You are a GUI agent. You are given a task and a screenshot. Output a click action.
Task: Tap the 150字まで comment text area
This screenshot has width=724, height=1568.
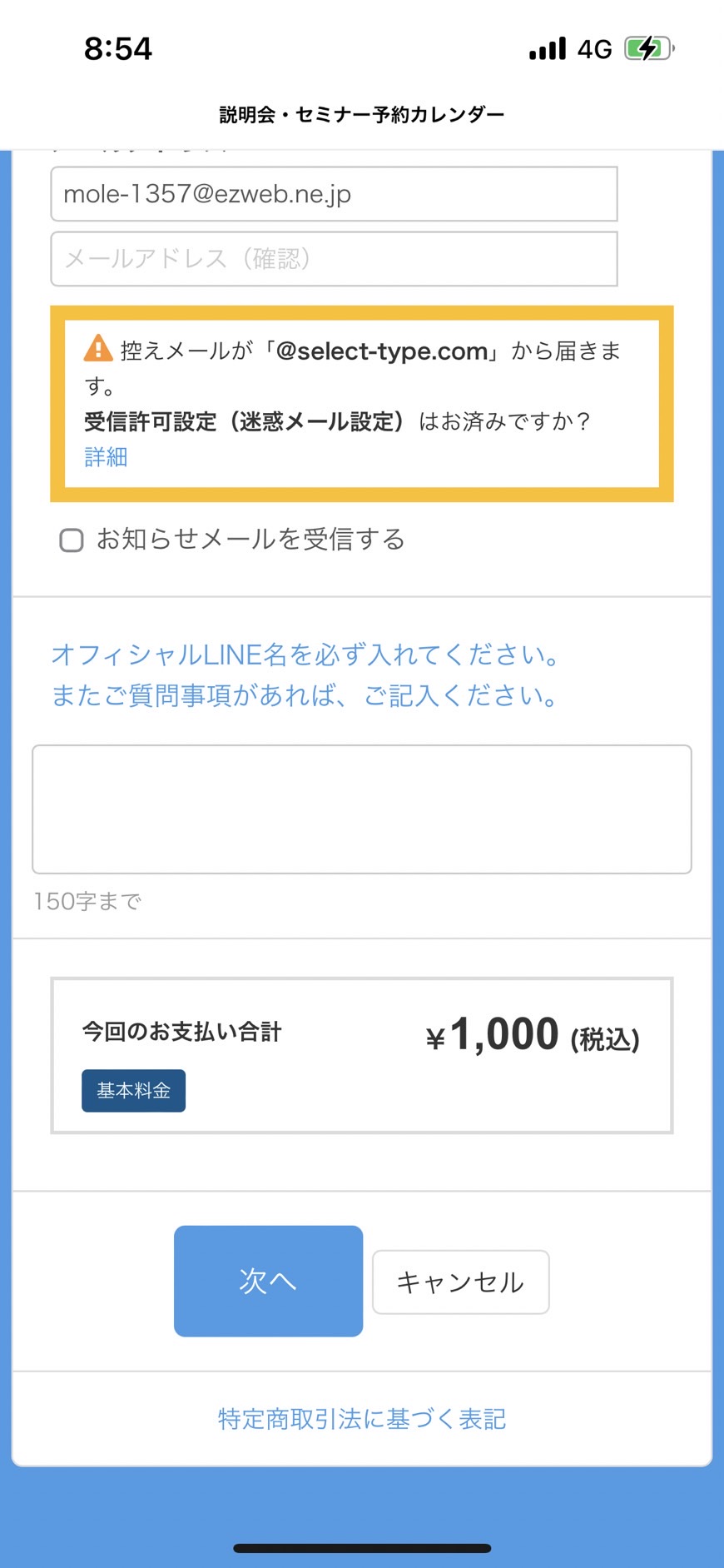pyautogui.click(x=362, y=809)
